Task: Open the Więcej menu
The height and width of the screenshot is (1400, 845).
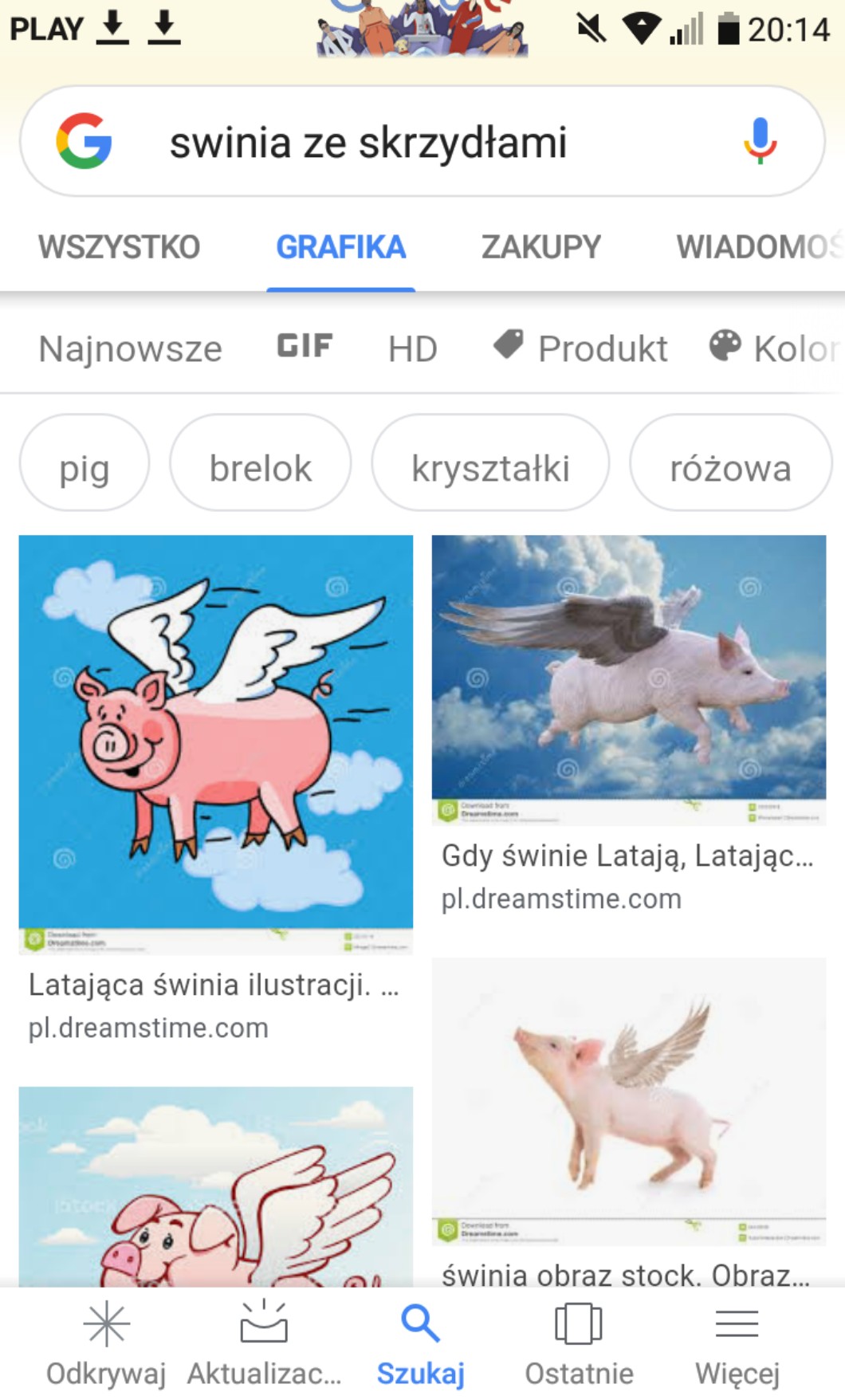Action: tap(737, 1343)
